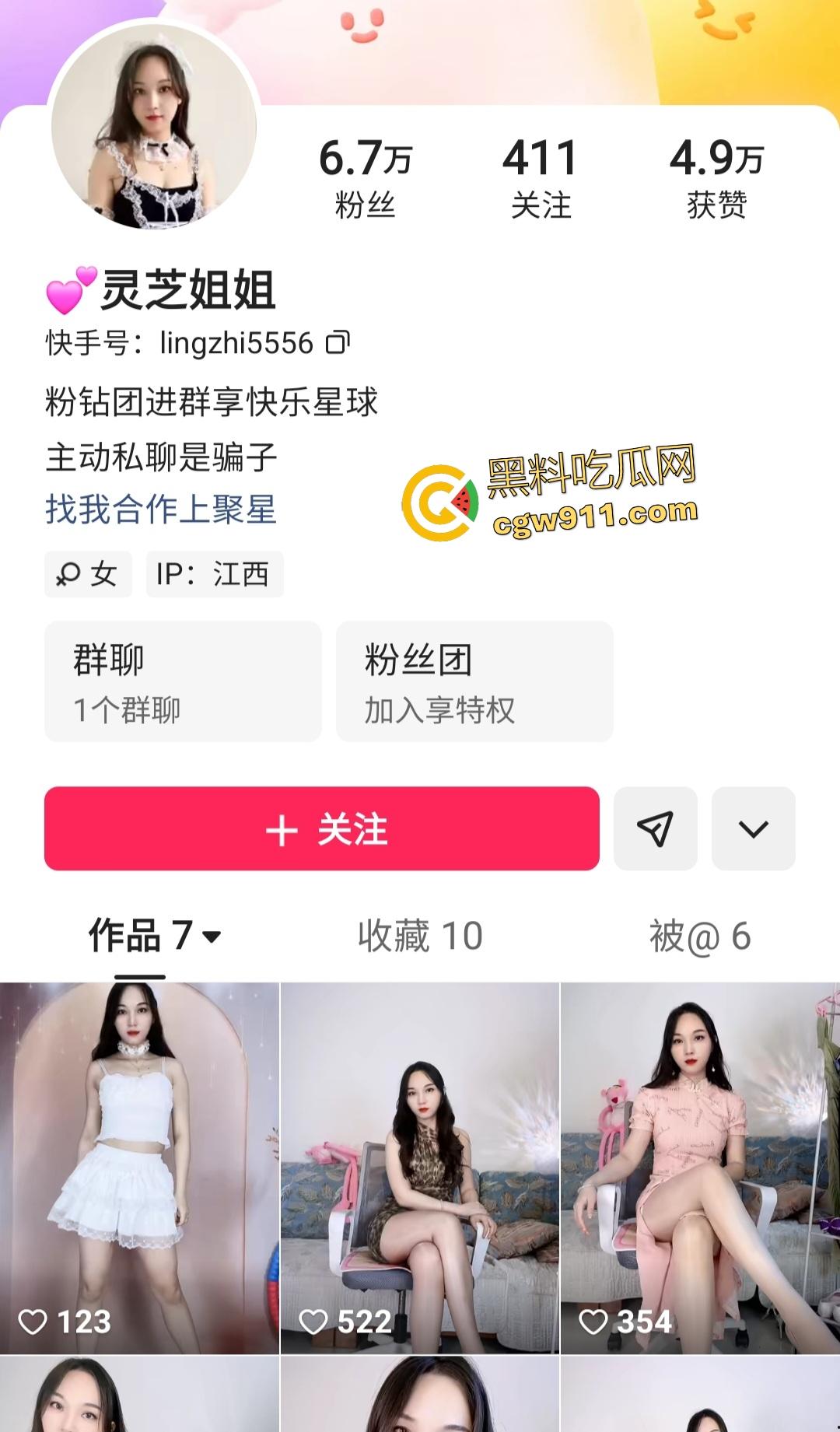Image resolution: width=840 pixels, height=1432 pixels.
Task: Collapse the works sort selector triangle
Action: click(208, 939)
